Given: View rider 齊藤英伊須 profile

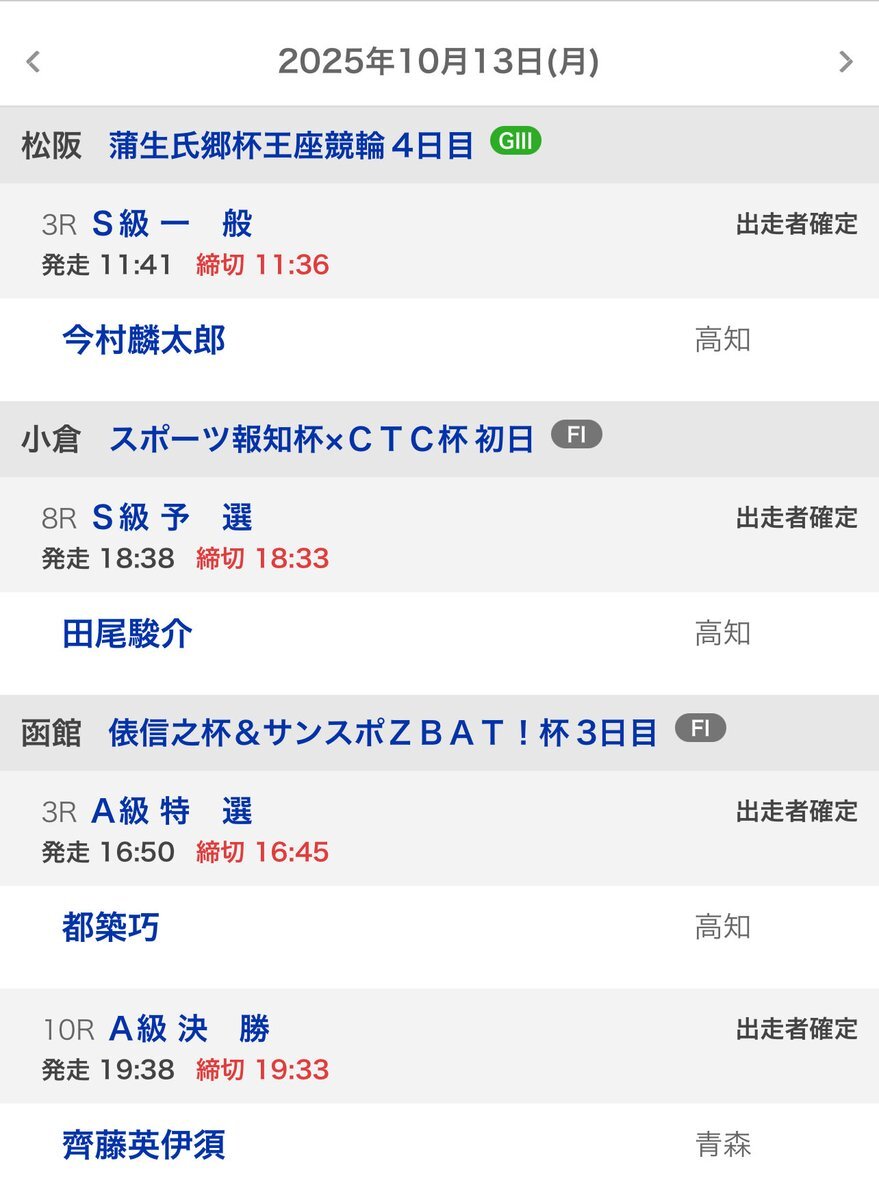Looking at the screenshot, I should [144, 1145].
